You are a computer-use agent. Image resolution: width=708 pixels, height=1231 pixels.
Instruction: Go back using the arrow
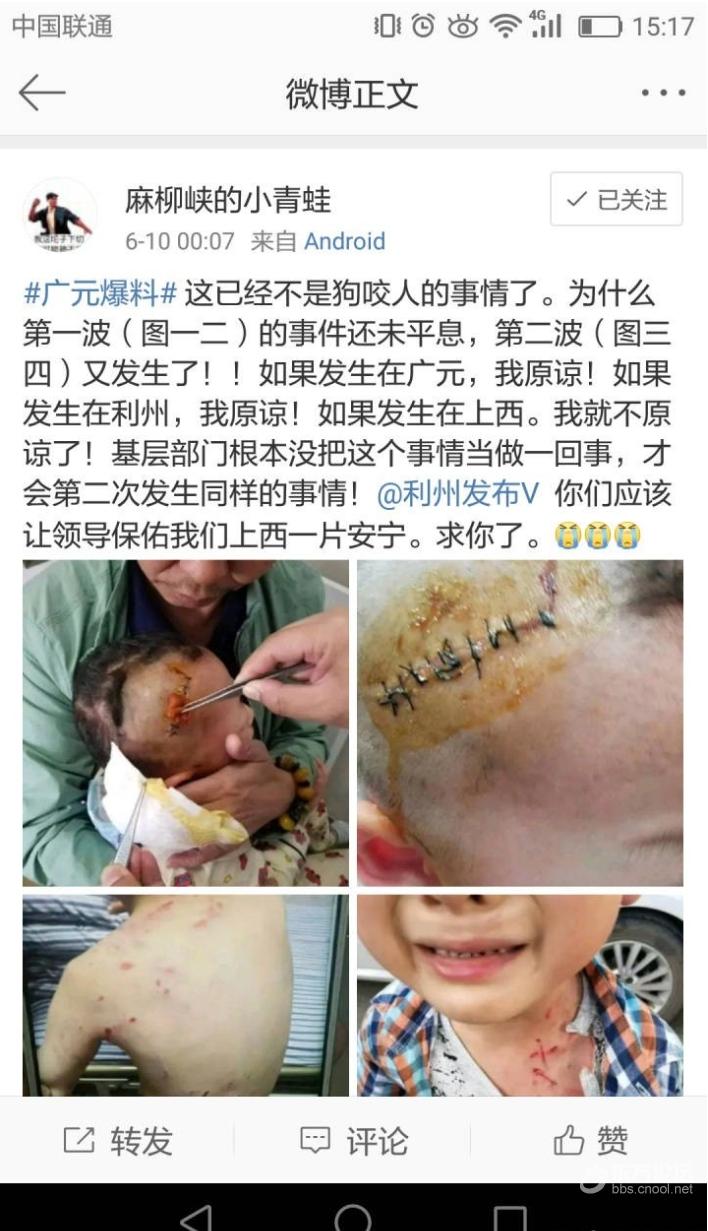pyautogui.click(x=41, y=93)
